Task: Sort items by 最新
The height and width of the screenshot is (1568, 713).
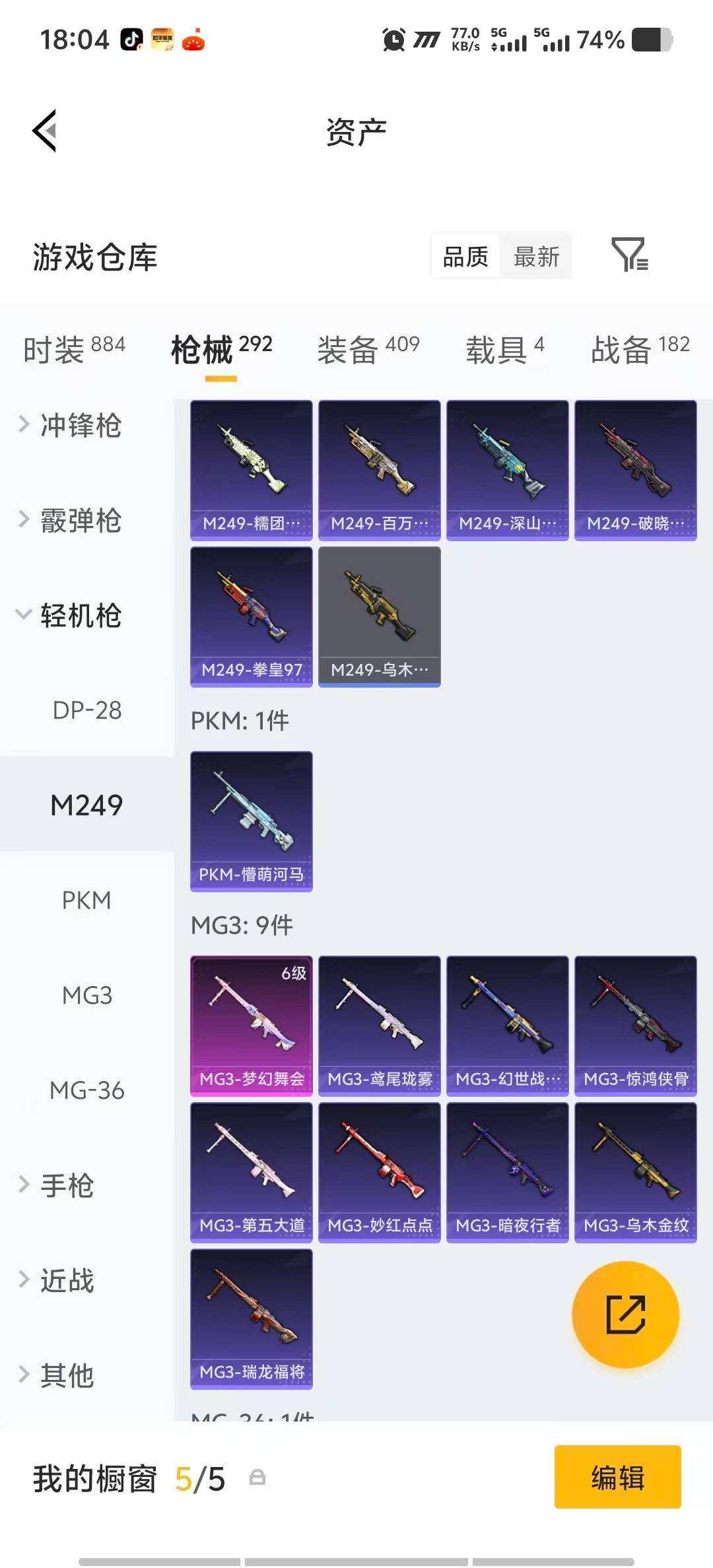Action: [x=536, y=256]
